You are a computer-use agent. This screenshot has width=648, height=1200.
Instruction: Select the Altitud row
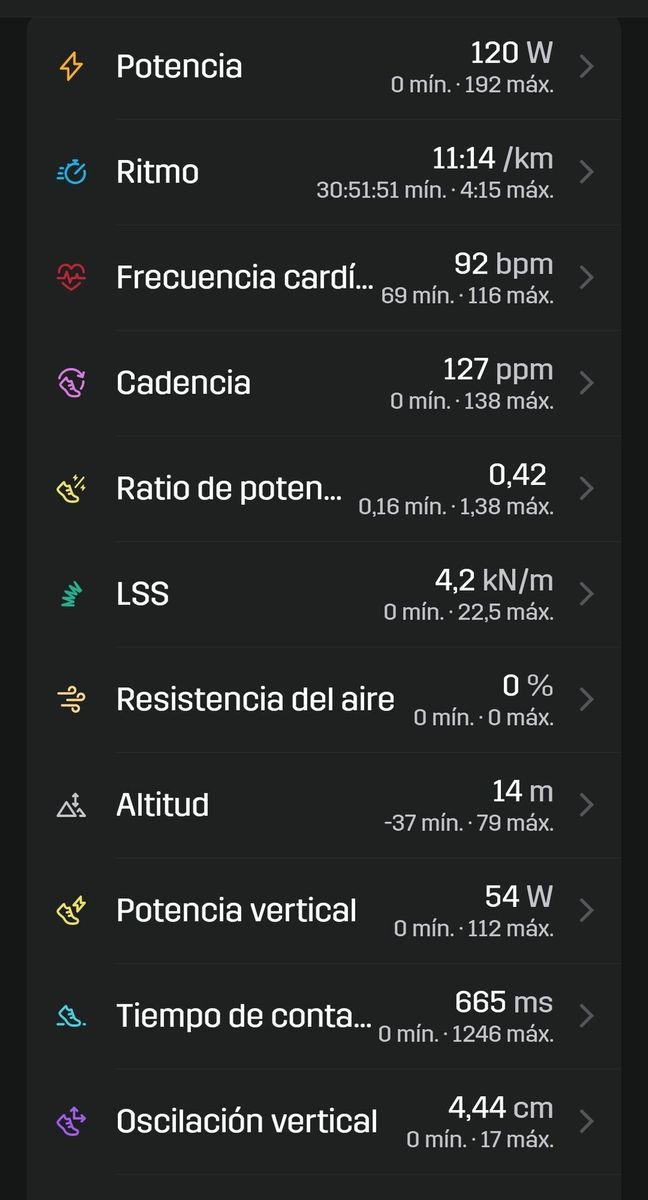(x=324, y=805)
